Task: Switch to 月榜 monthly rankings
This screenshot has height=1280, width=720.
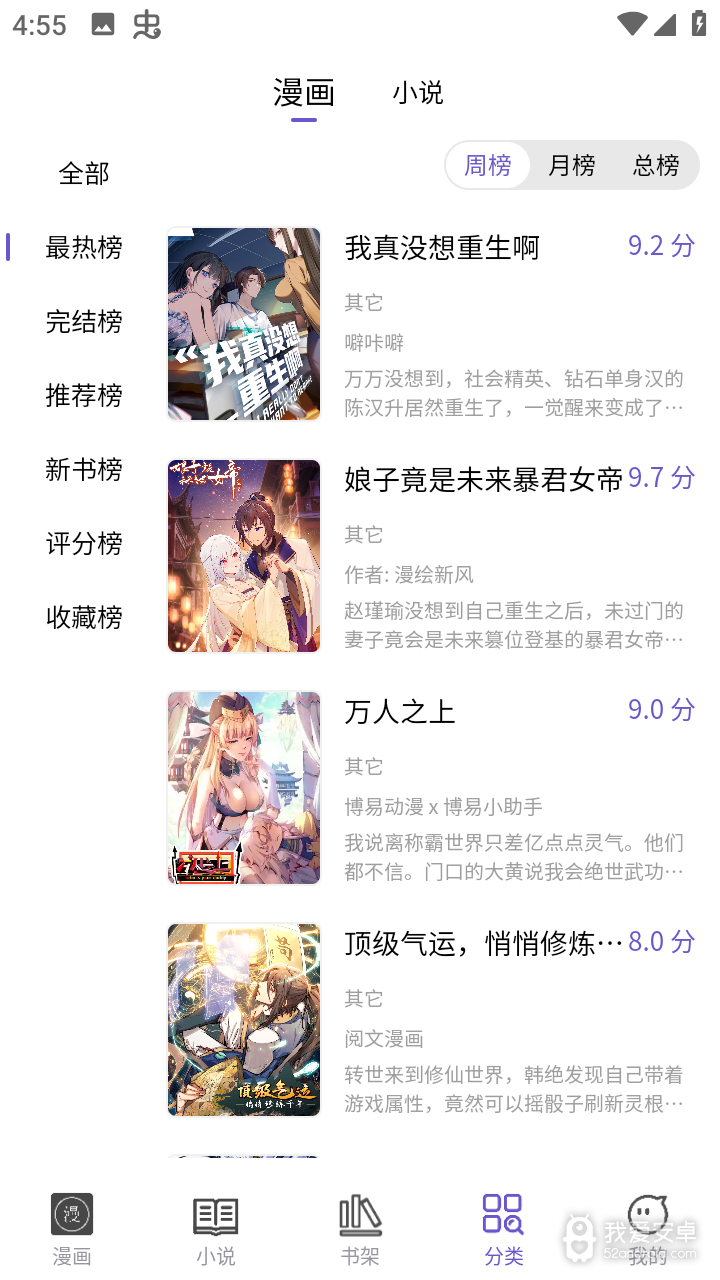Action: (x=571, y=165)
